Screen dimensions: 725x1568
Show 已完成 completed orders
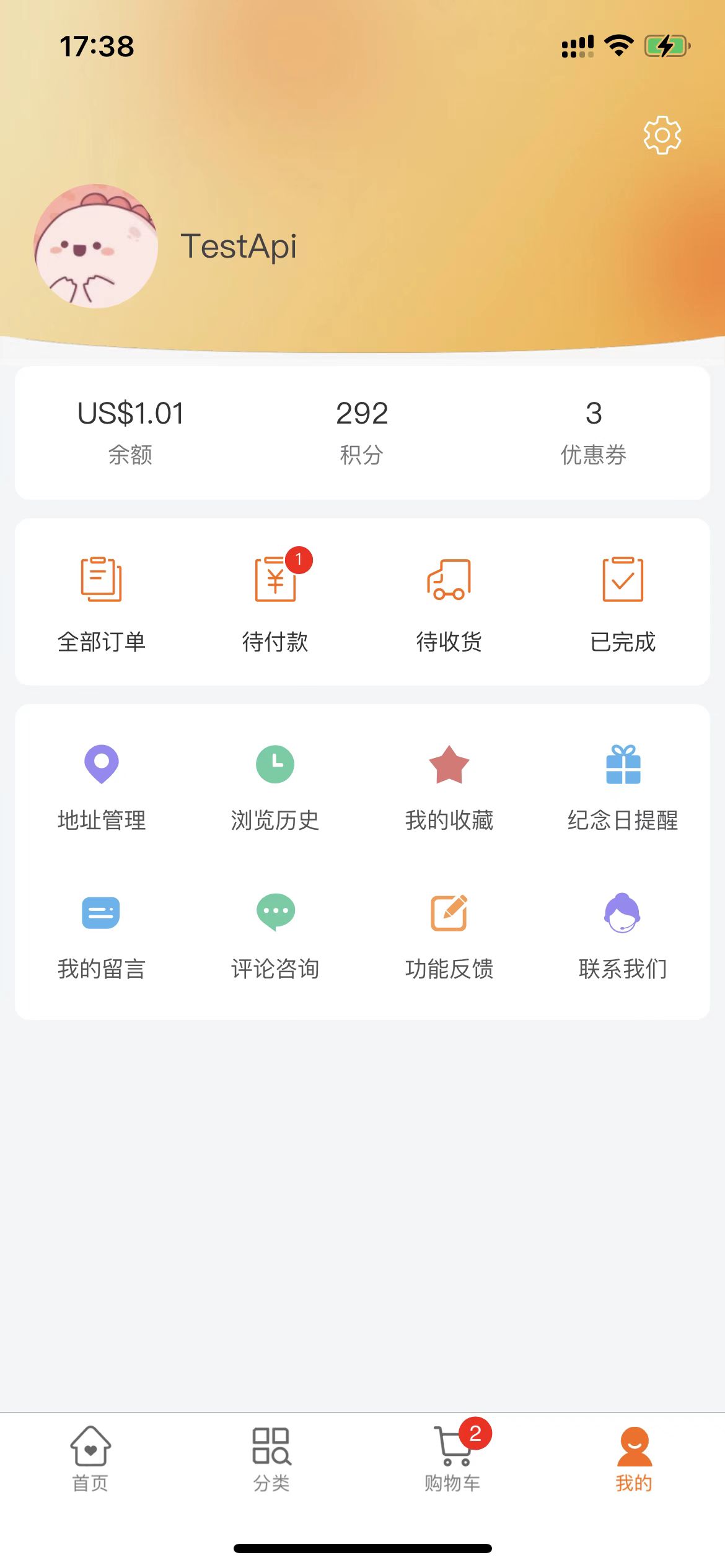(x=623, y=602)
